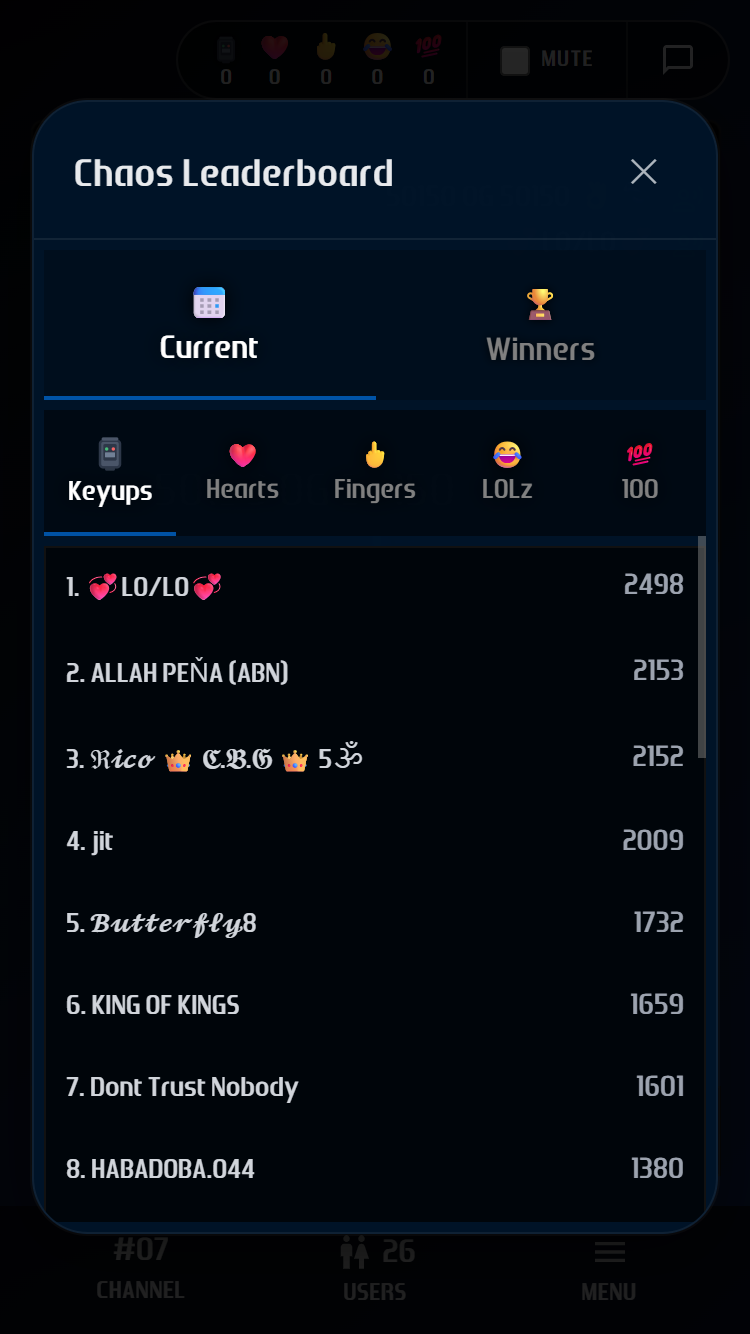This screenshot has height=1334, width=750.
Task: Open the LOLz leaderboard
Action: coord(507,472)
